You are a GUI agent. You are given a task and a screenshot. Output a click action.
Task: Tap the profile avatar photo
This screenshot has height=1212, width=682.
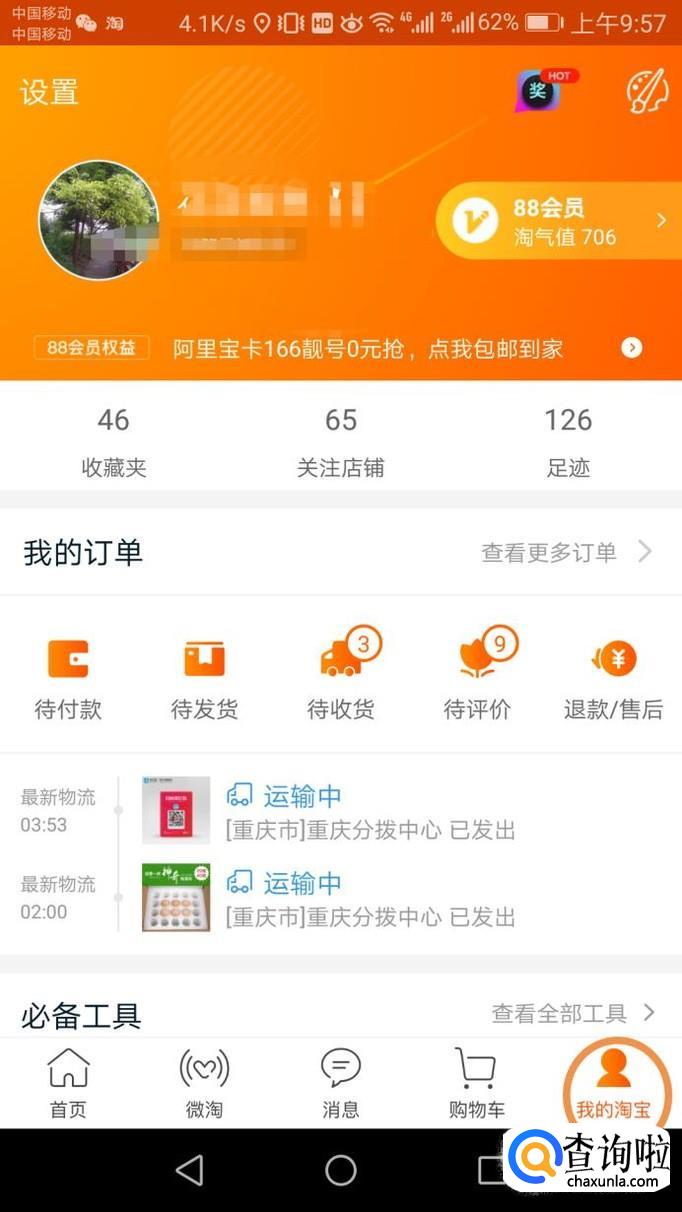point(99,220)
